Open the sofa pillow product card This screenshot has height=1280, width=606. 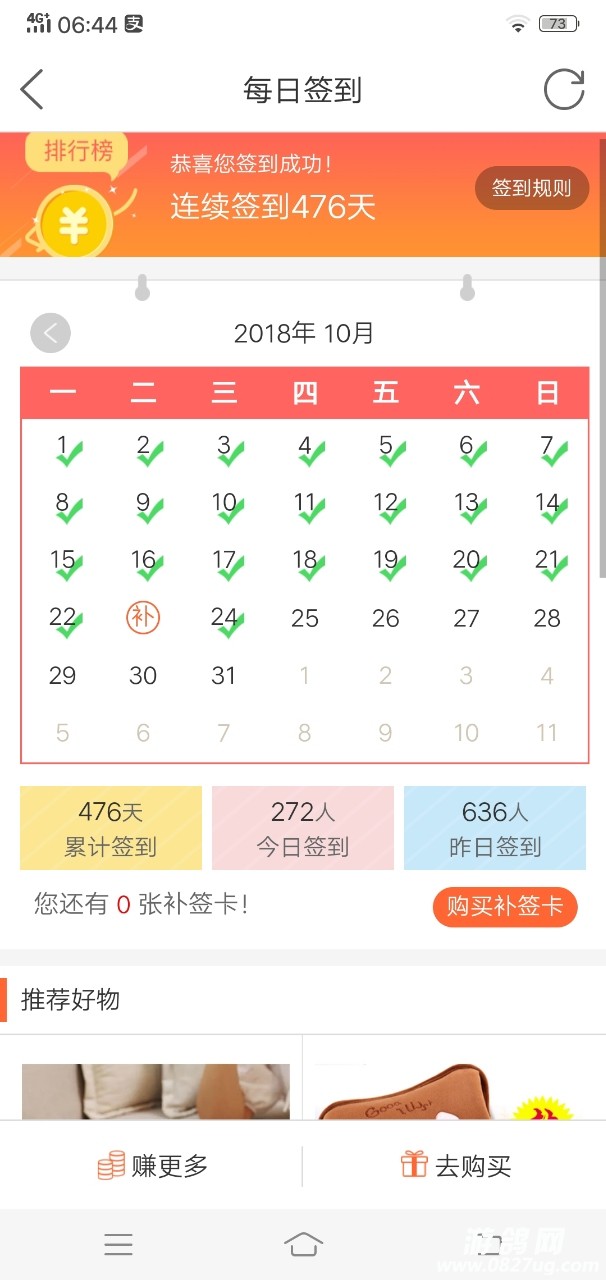(155, 1090)
